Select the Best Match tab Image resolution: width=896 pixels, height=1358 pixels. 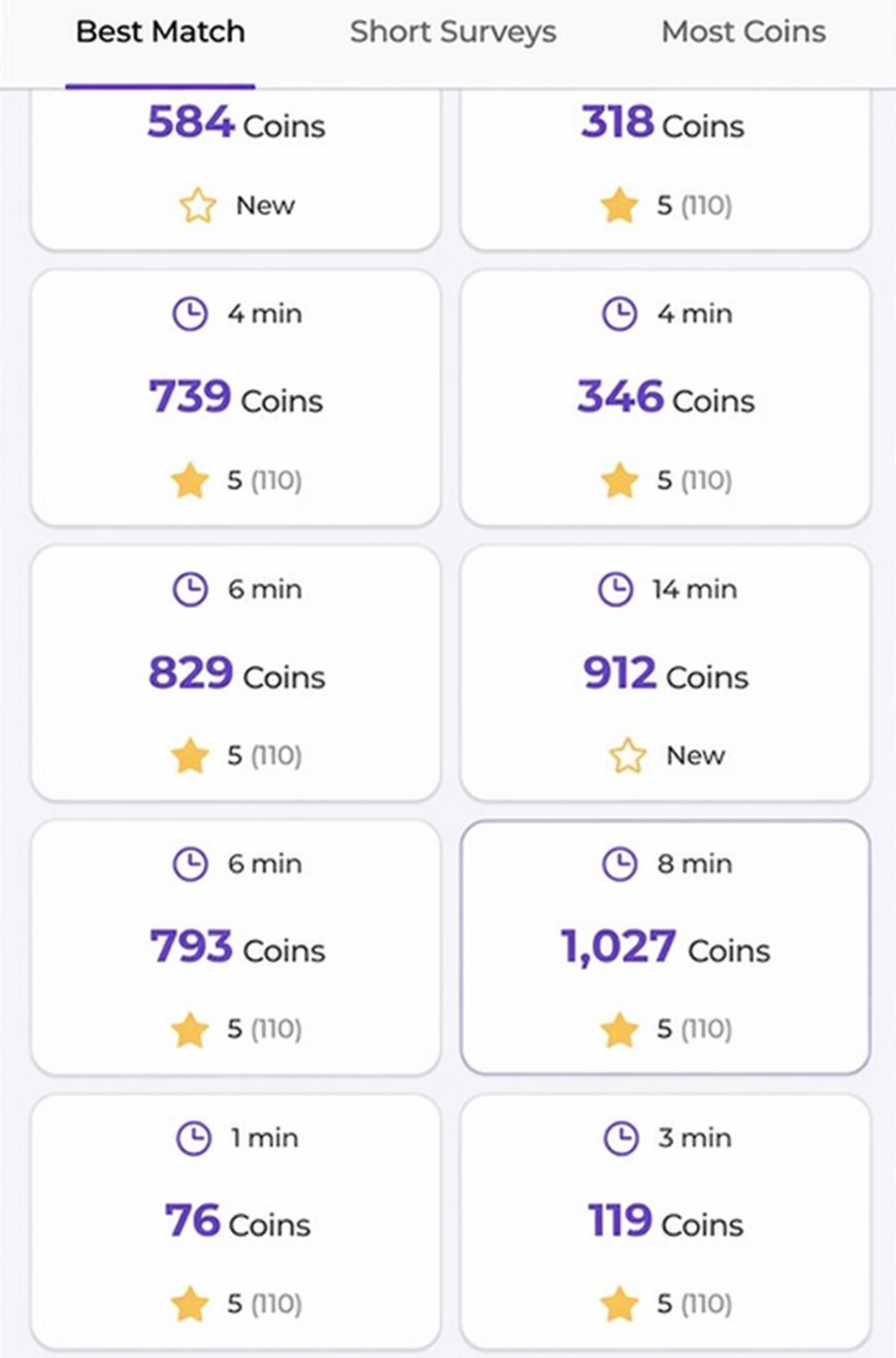pos(160,32)
